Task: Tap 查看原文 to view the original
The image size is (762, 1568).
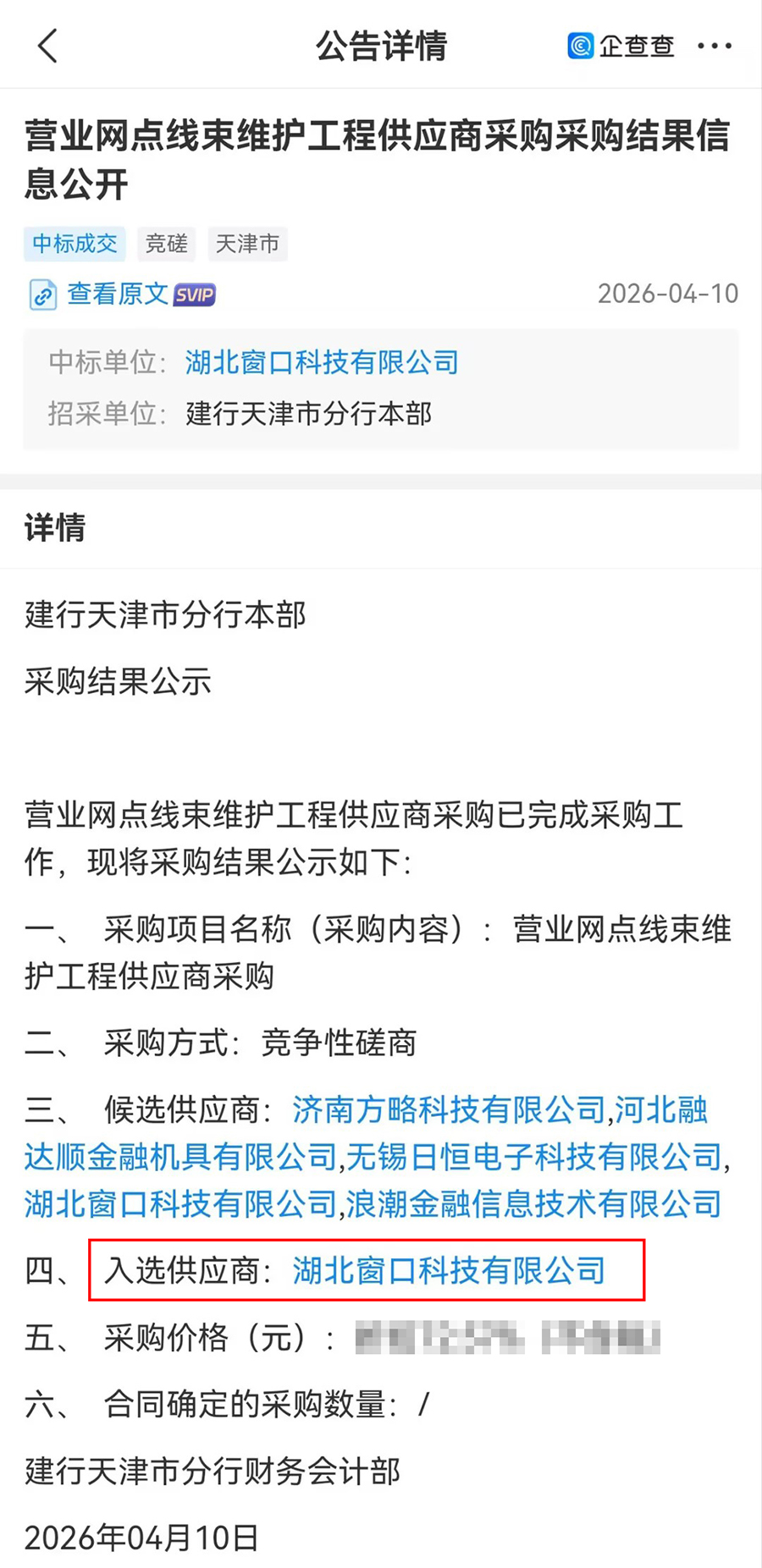Action: [x=118, y=294]
